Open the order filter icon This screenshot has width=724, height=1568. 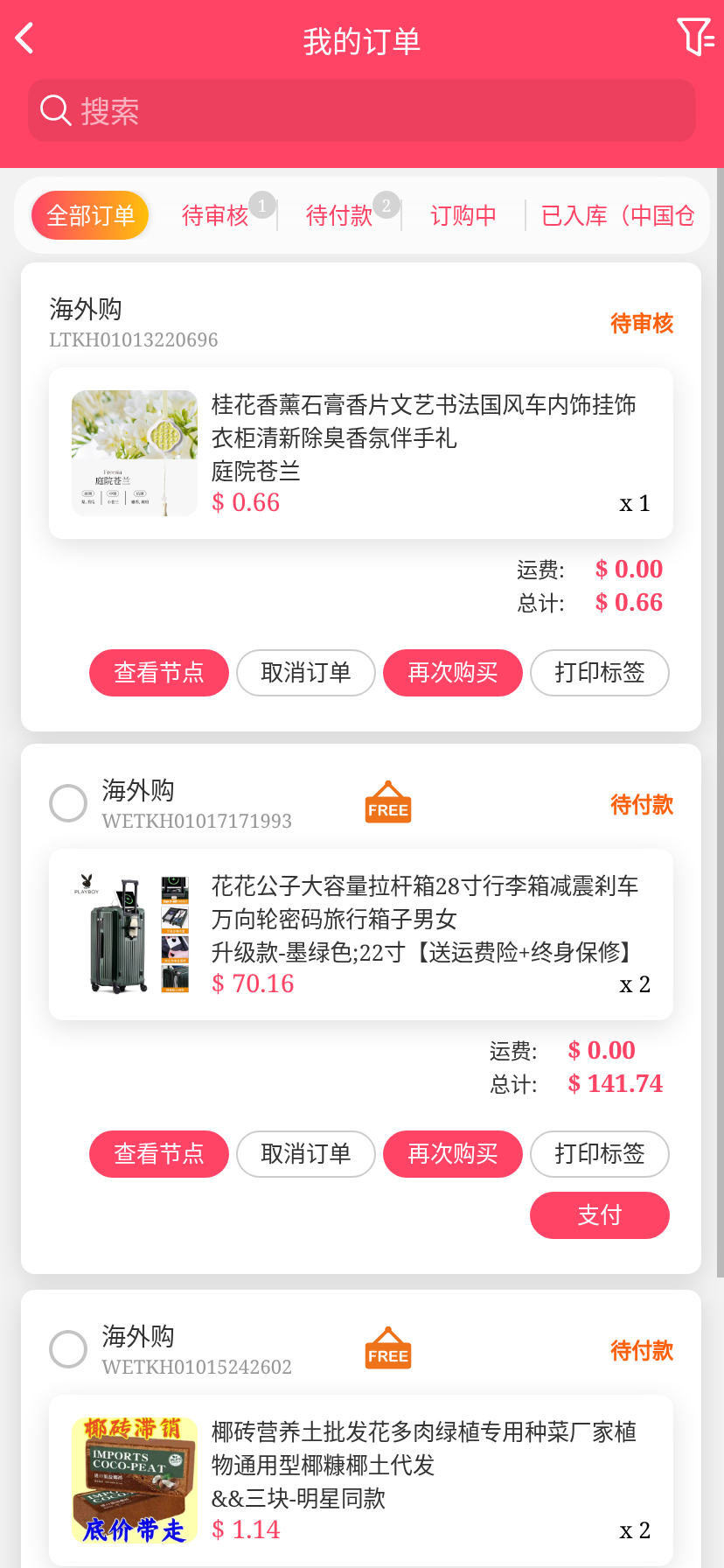pyautogui.click(x=695, y=37)
